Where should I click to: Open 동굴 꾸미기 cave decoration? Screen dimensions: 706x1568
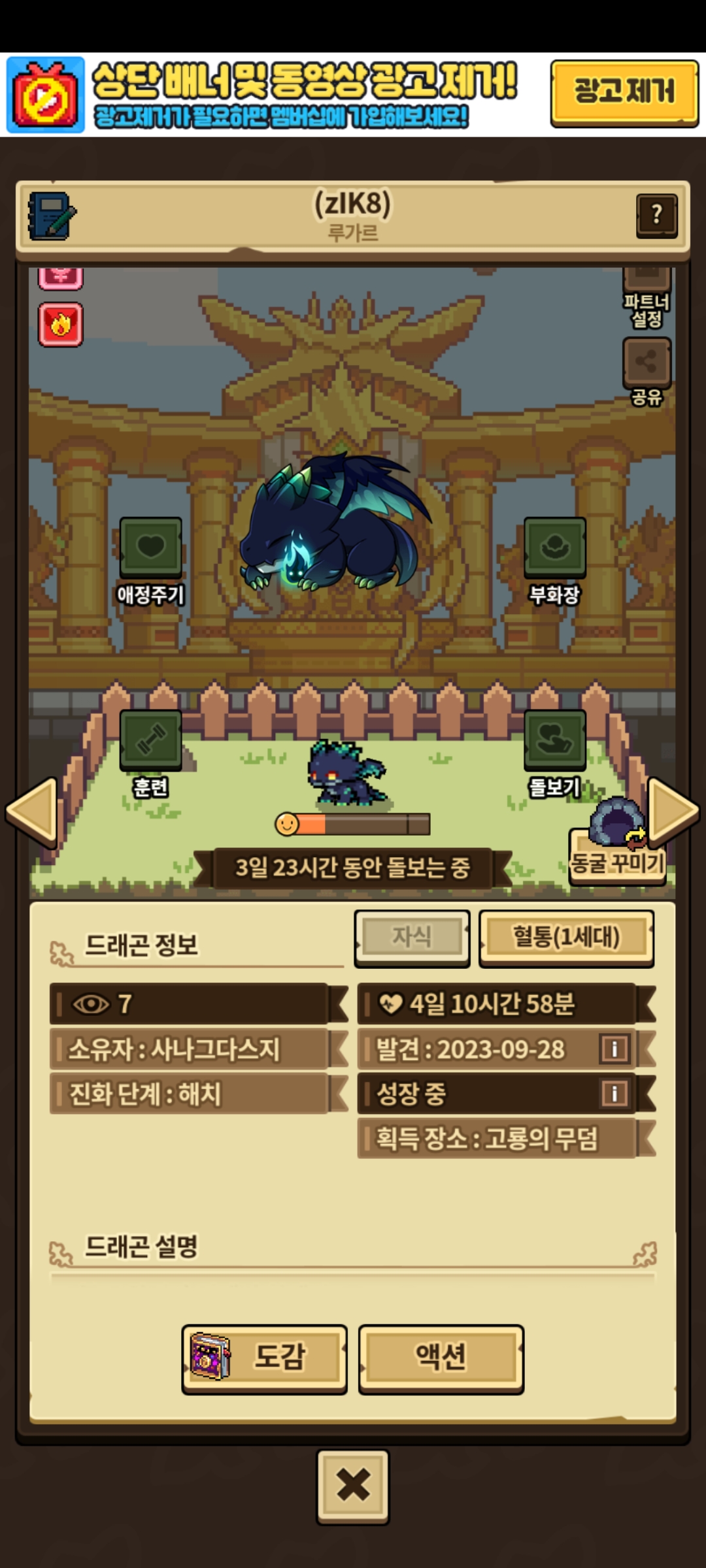[x=617, y=849]
